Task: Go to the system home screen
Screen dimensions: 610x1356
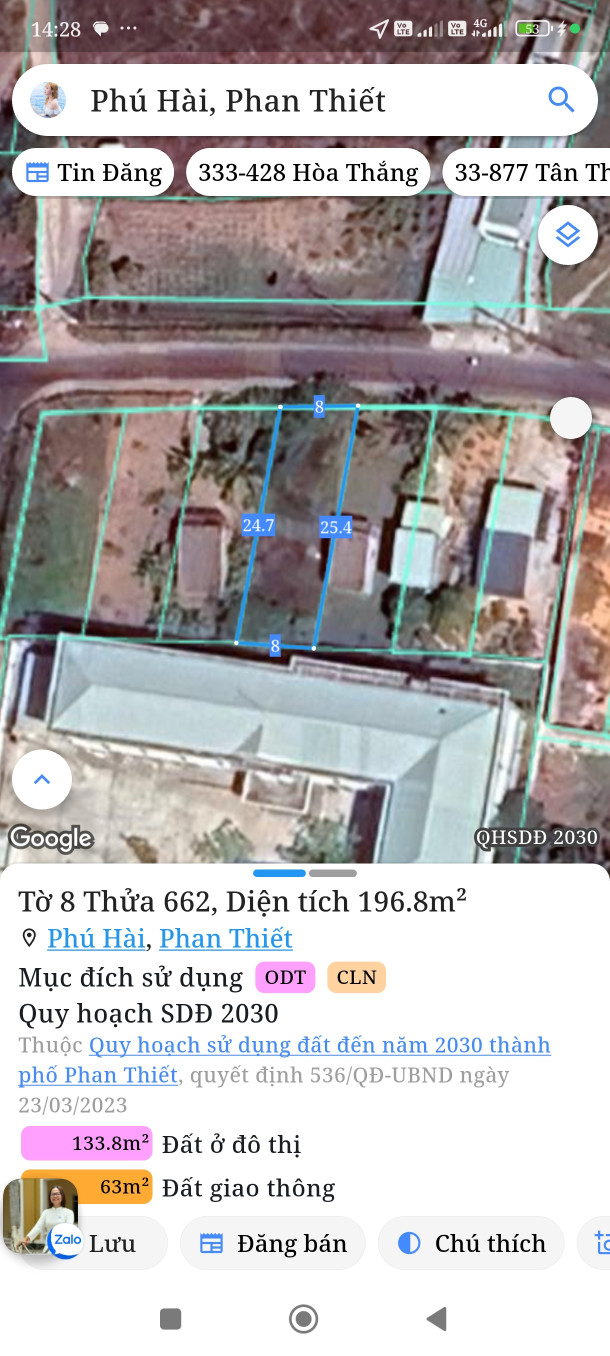Action: tap(303, 1320)
